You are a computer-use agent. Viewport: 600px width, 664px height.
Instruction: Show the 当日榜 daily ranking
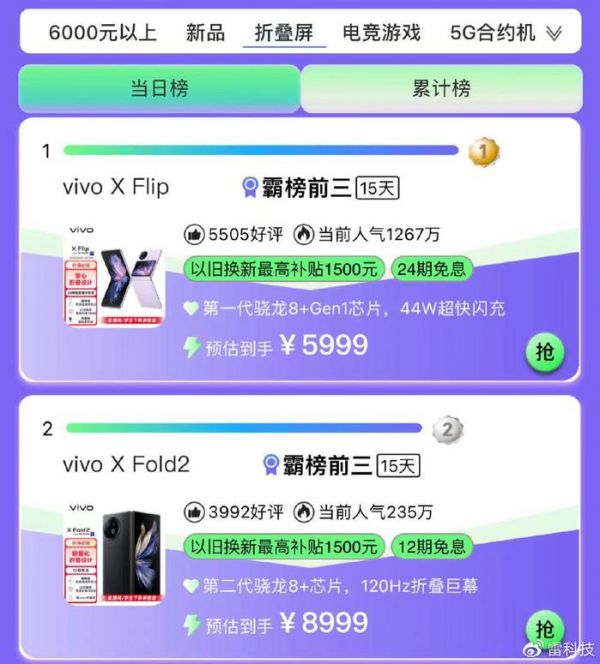pyautogui.click(x=158, y=88)
